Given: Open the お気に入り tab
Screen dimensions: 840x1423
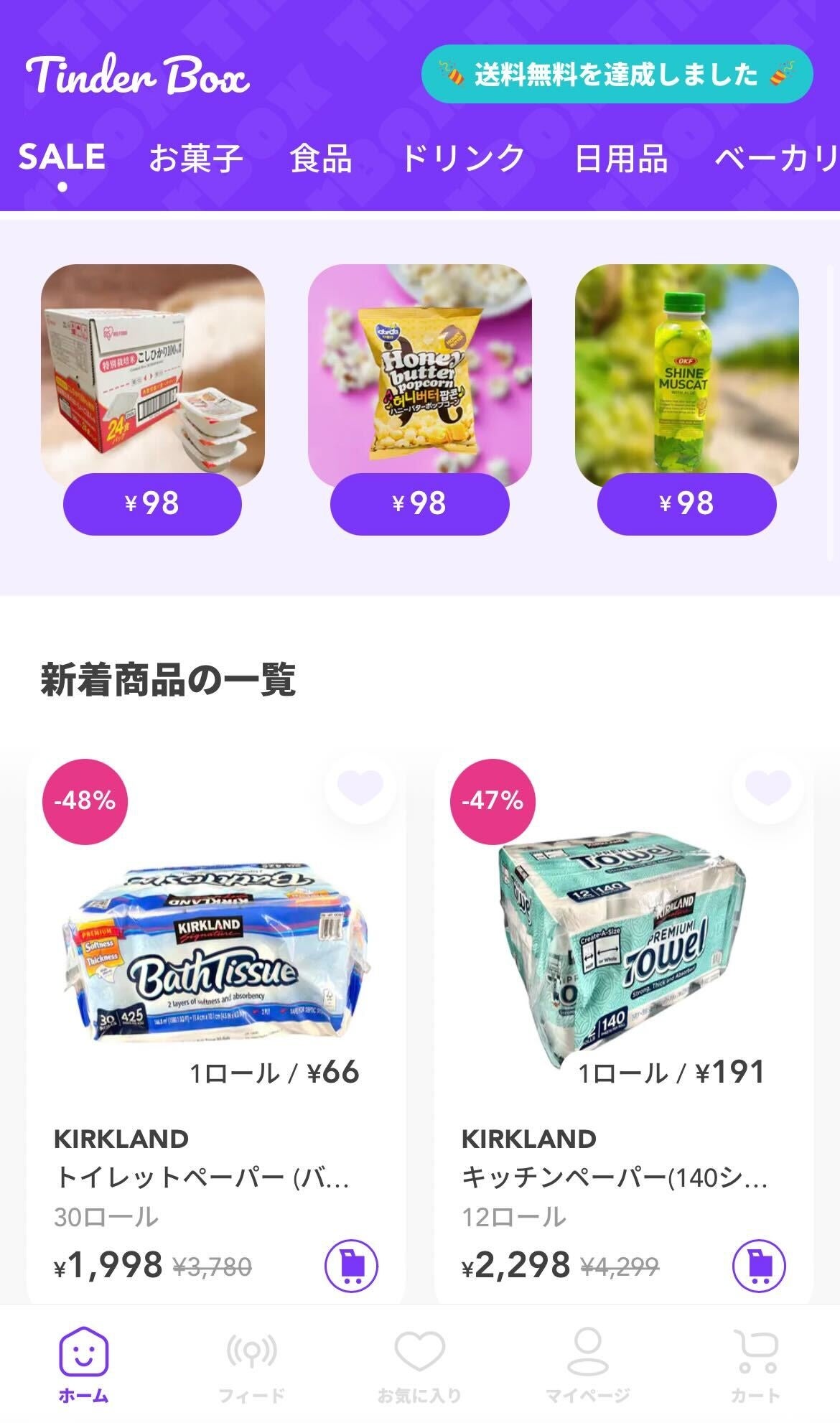Looking at the screenshot, I should click(419, 1365).
